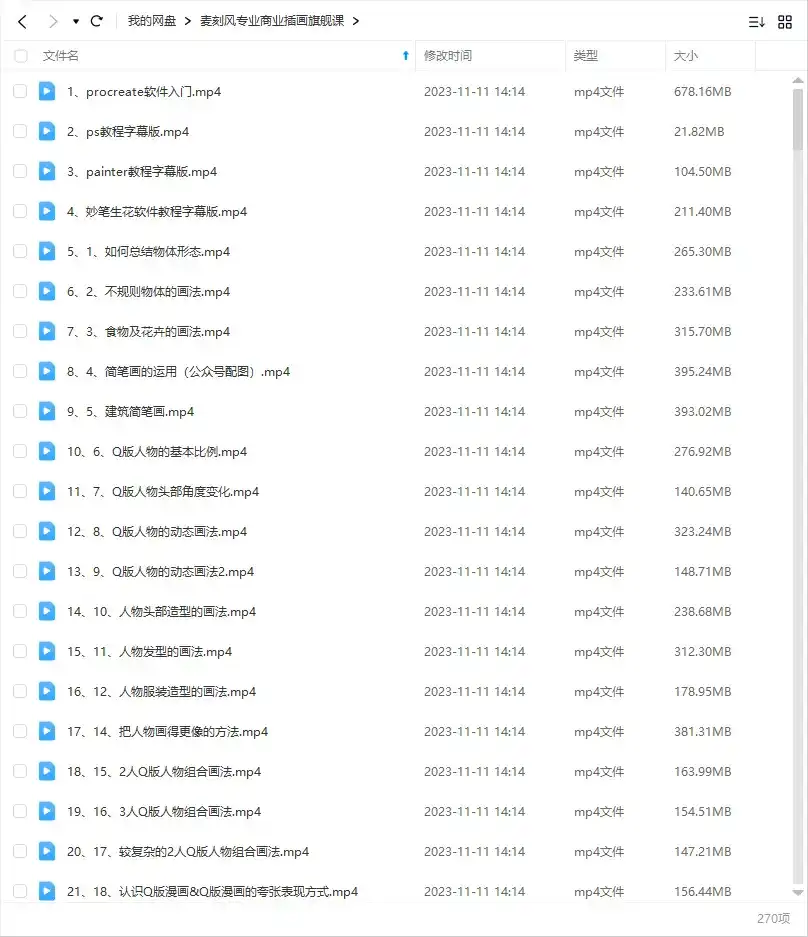Refresh the current folder listing
The image size is (808, 937).
[97, 21]
